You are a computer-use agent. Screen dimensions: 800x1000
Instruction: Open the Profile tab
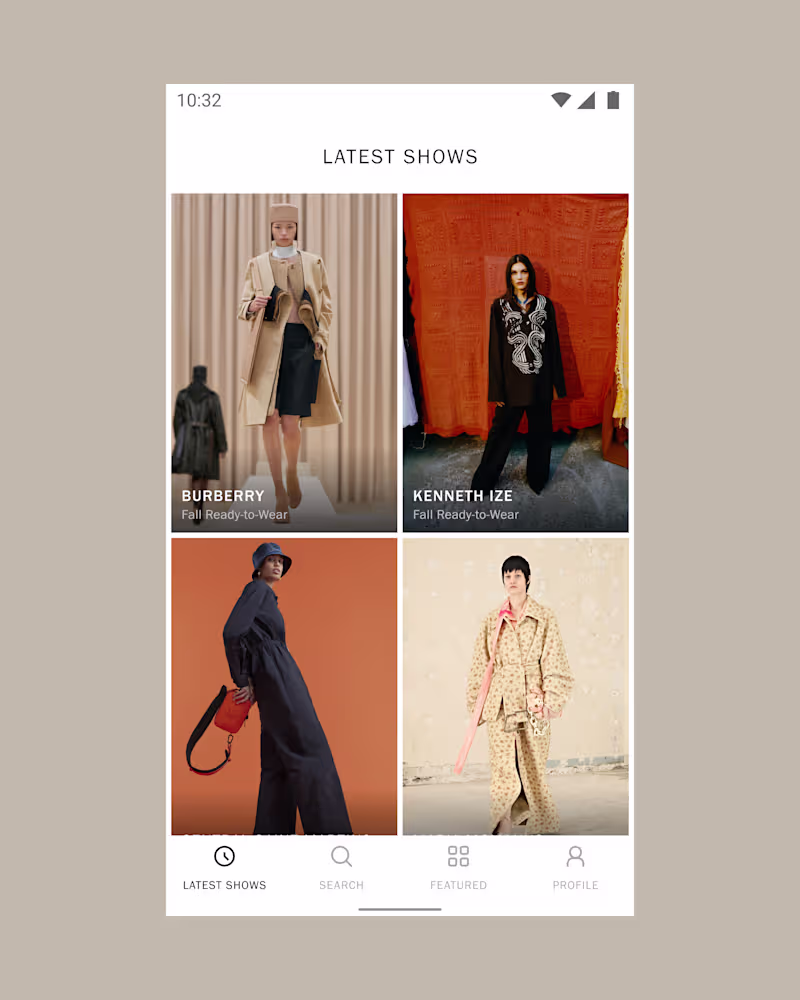tap(575, 867)
